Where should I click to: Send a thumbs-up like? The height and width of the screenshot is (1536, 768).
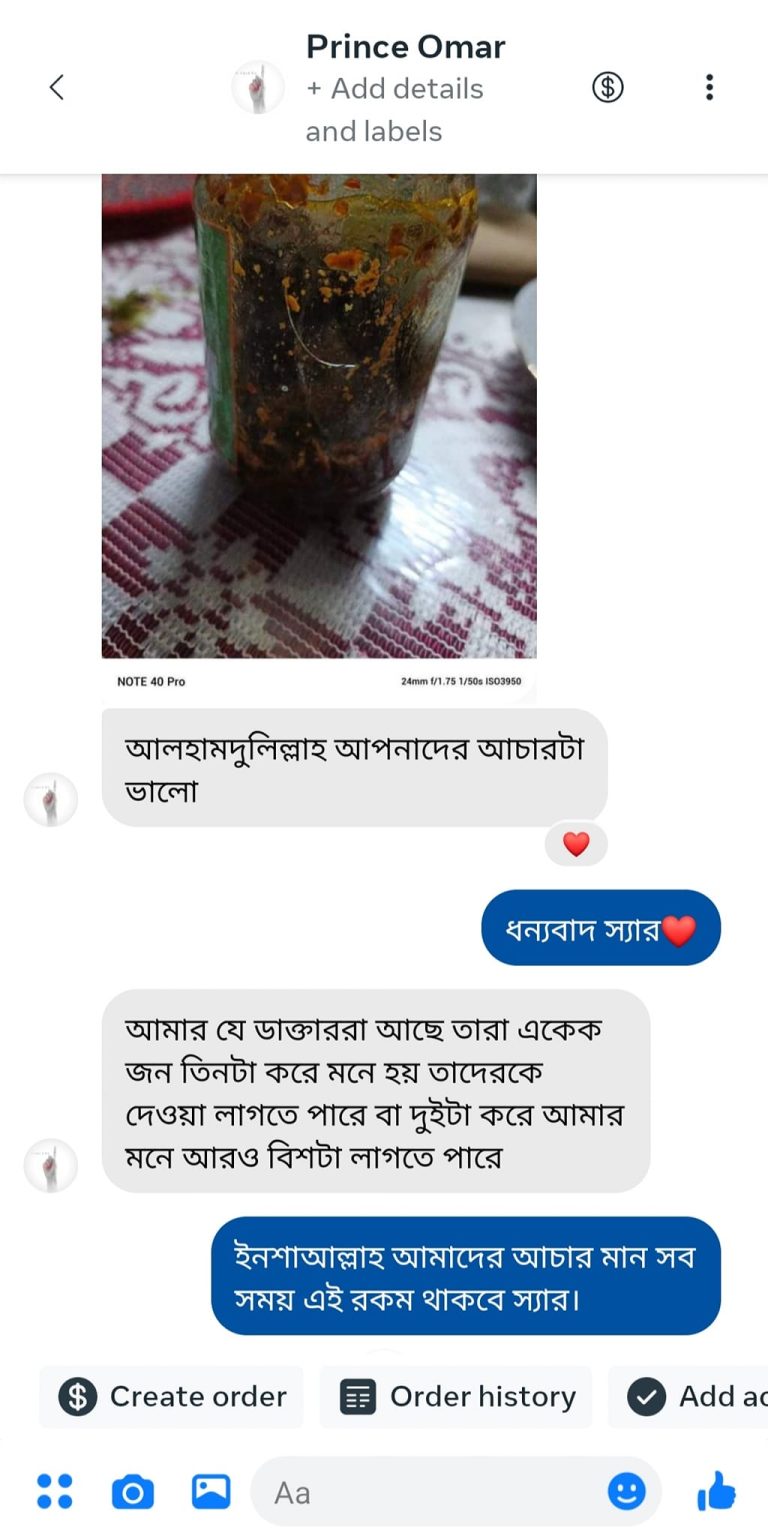tap(716, 1492)
